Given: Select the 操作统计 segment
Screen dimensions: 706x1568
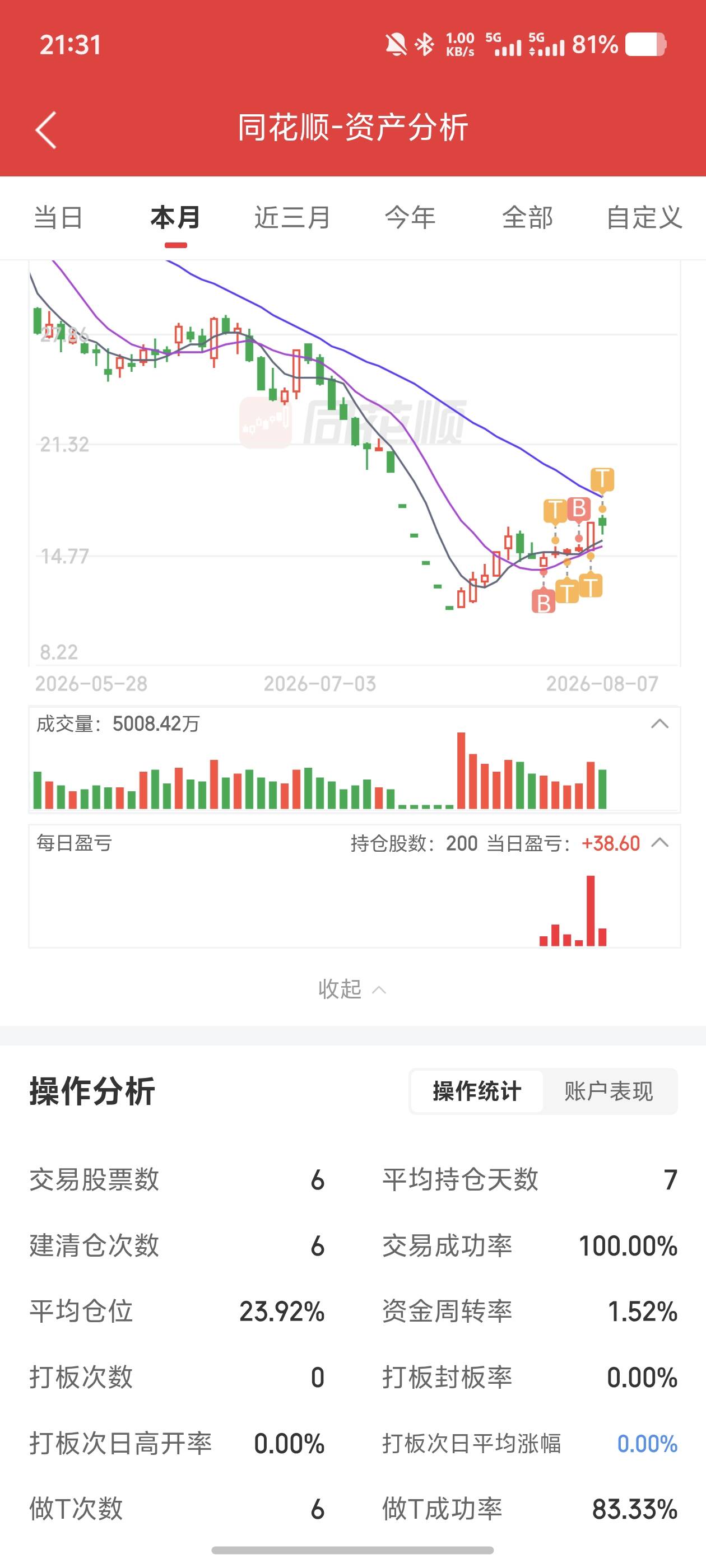Looking at the screenshot, I should [x=477, y=1091].
